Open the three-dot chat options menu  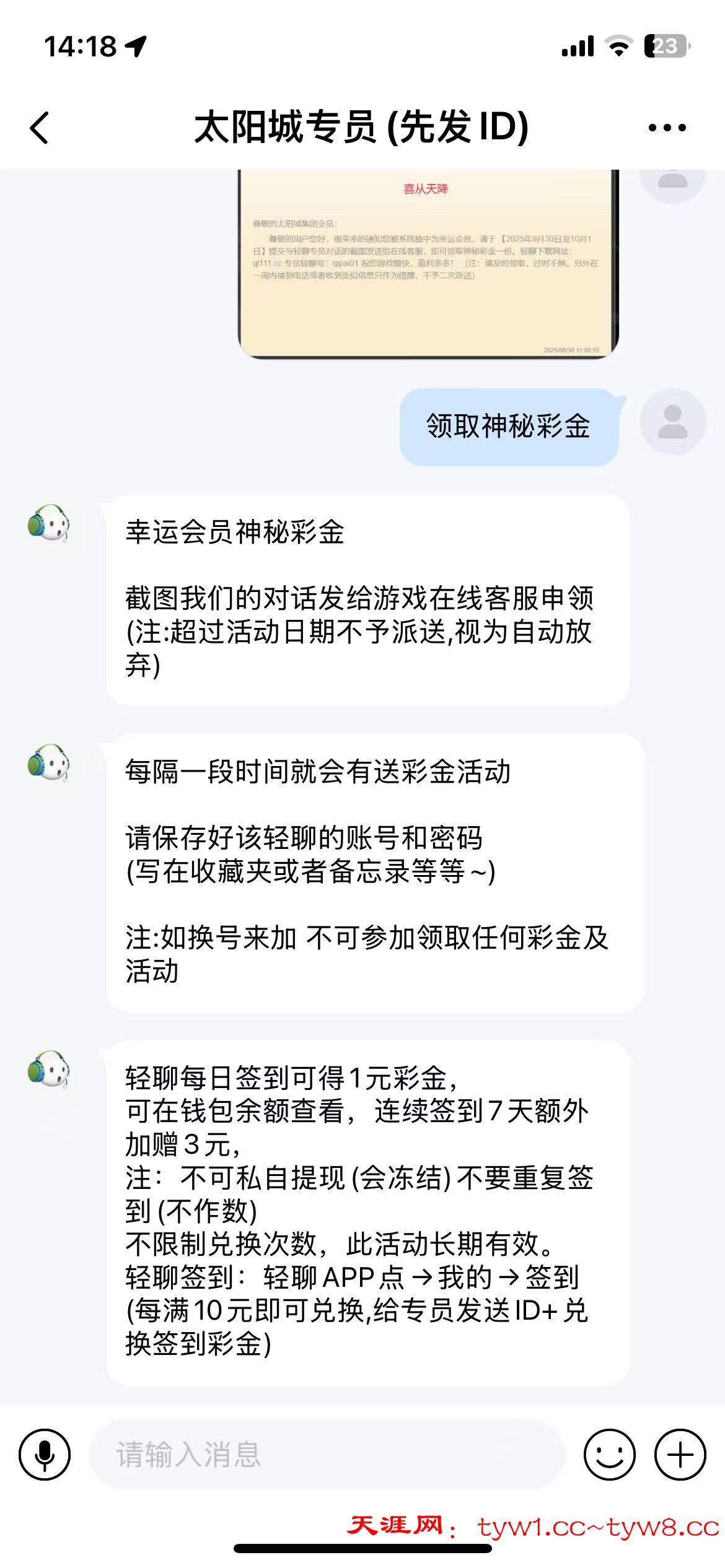click(x=667, y=128)
